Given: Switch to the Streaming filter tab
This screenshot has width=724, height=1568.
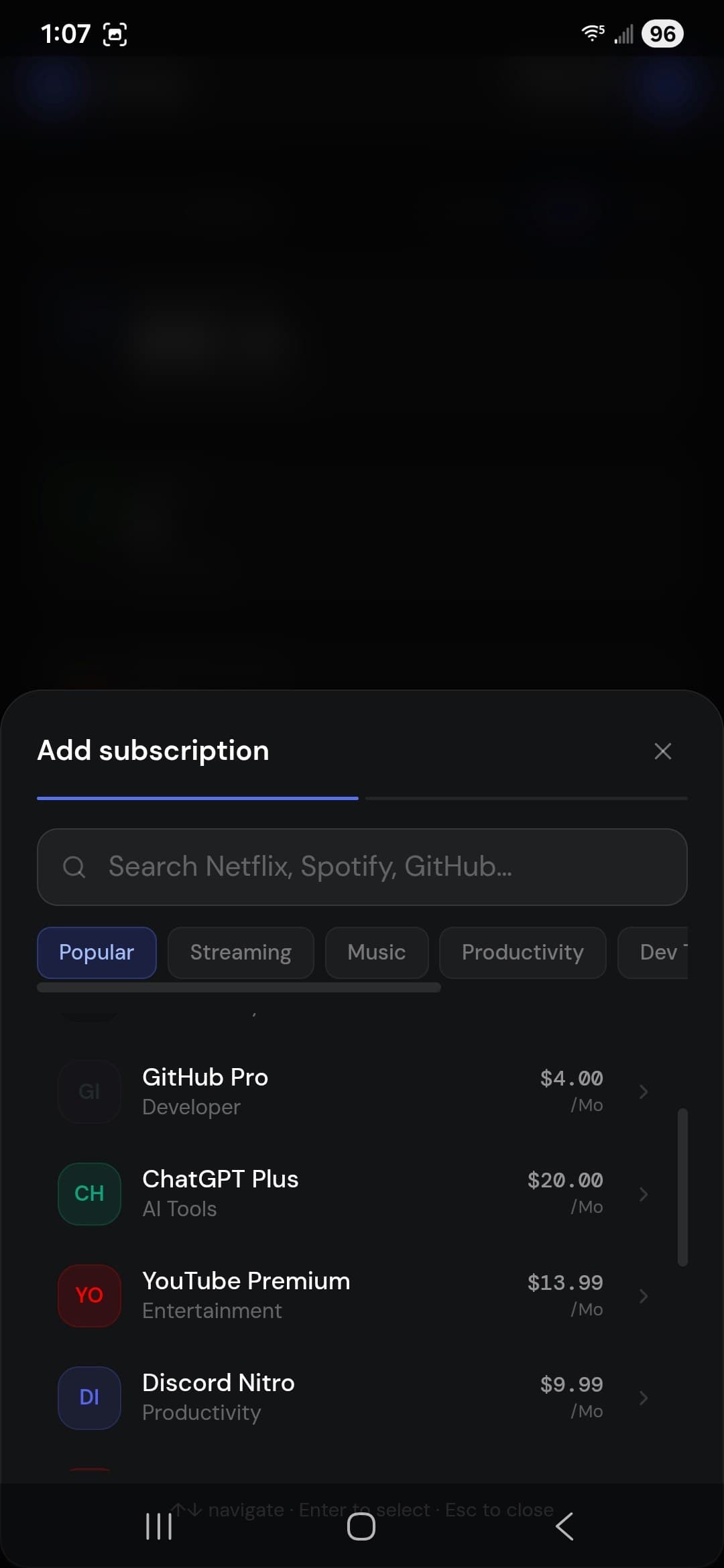Looking at the screenshot, I should pyautogui.click(x=240, y=952).
